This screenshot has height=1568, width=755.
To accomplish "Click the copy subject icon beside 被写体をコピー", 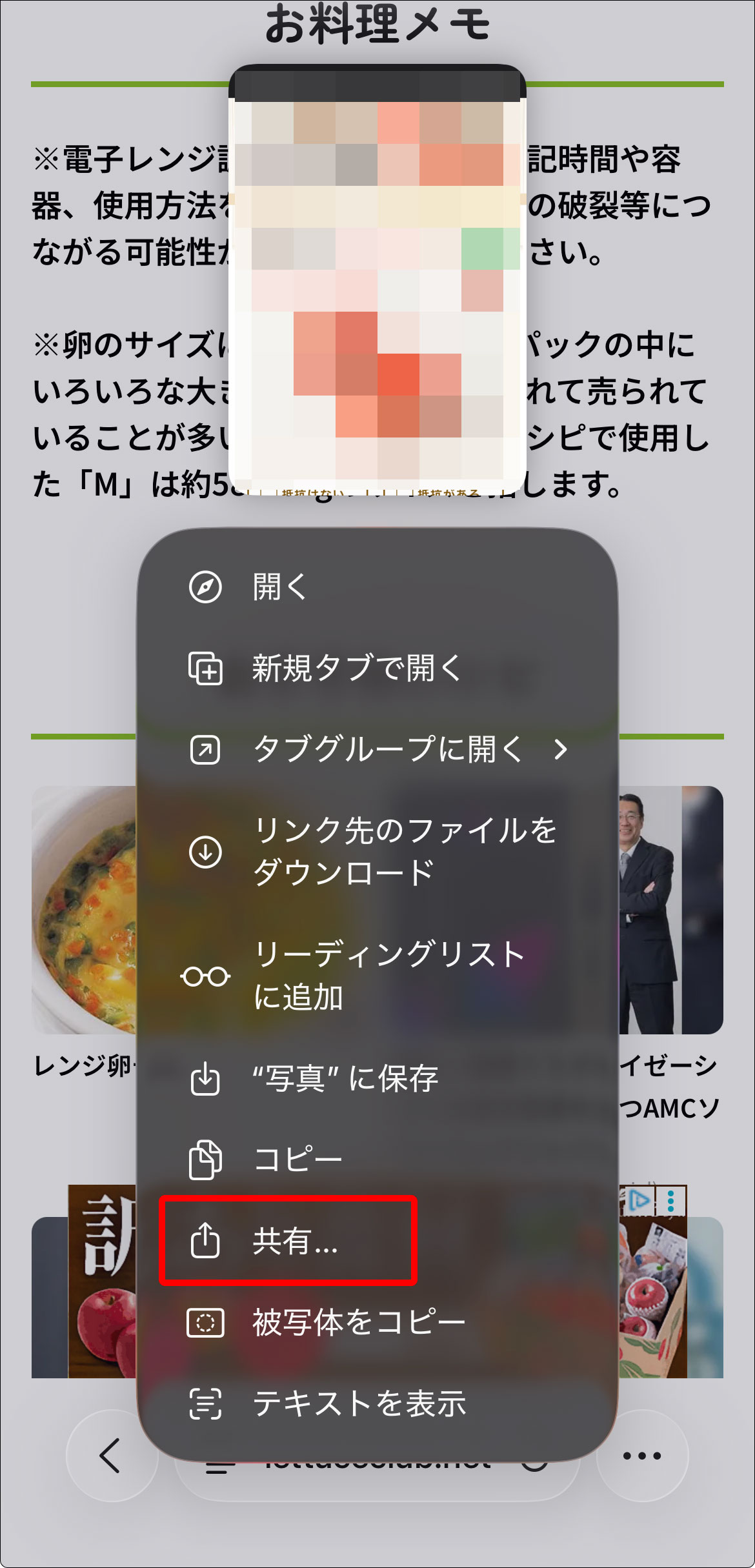I will click(x=205, y=1321).
